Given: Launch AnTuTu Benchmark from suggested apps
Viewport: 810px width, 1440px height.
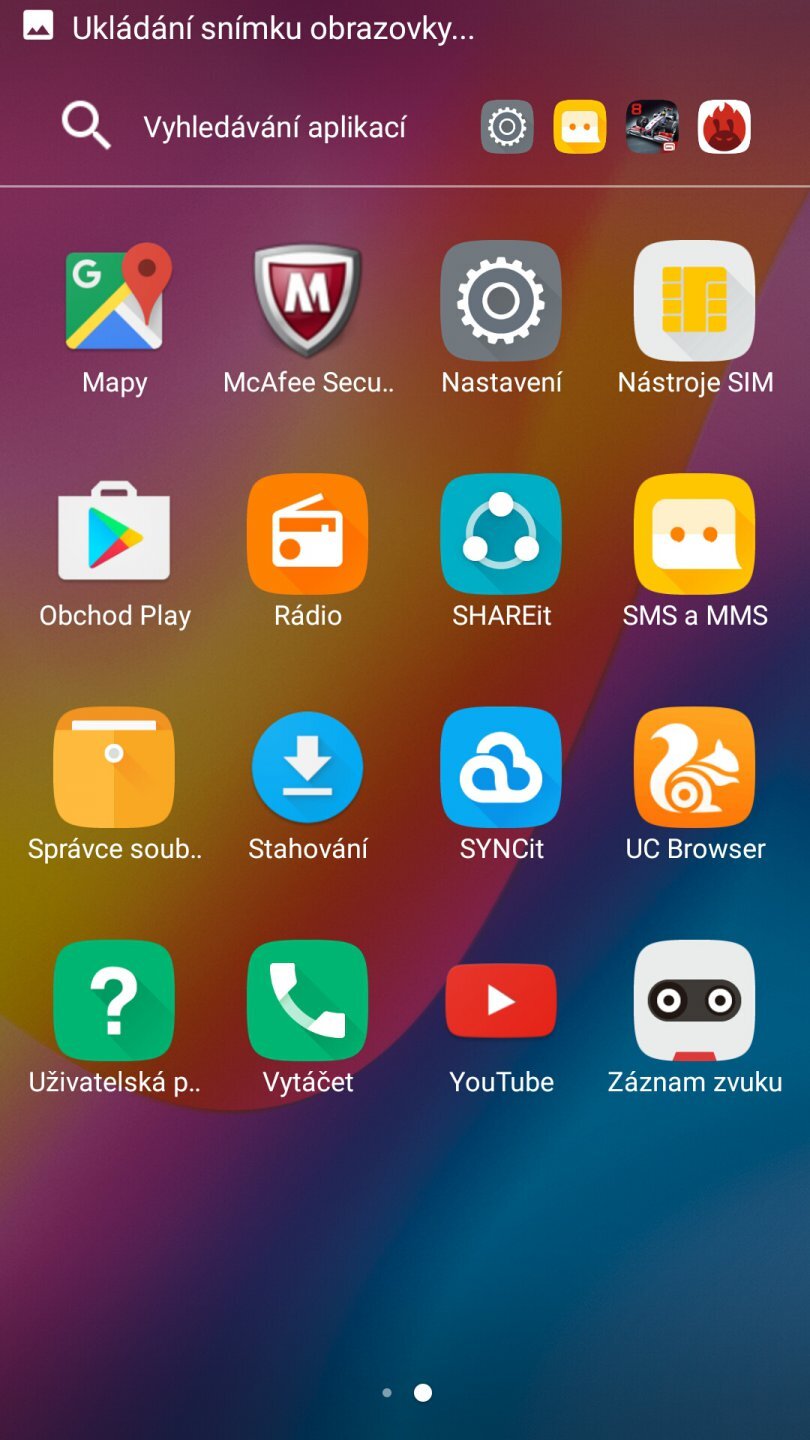Looking at the screenshot, I should (723, 126).
